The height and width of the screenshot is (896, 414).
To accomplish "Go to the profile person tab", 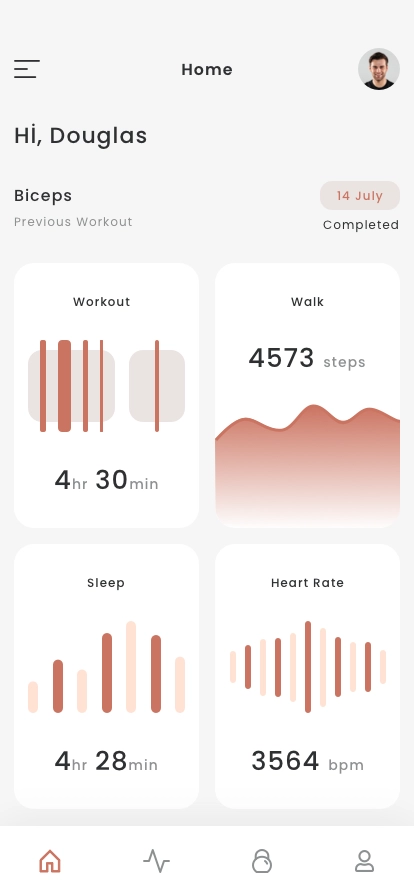I will (x=364, y=861).
